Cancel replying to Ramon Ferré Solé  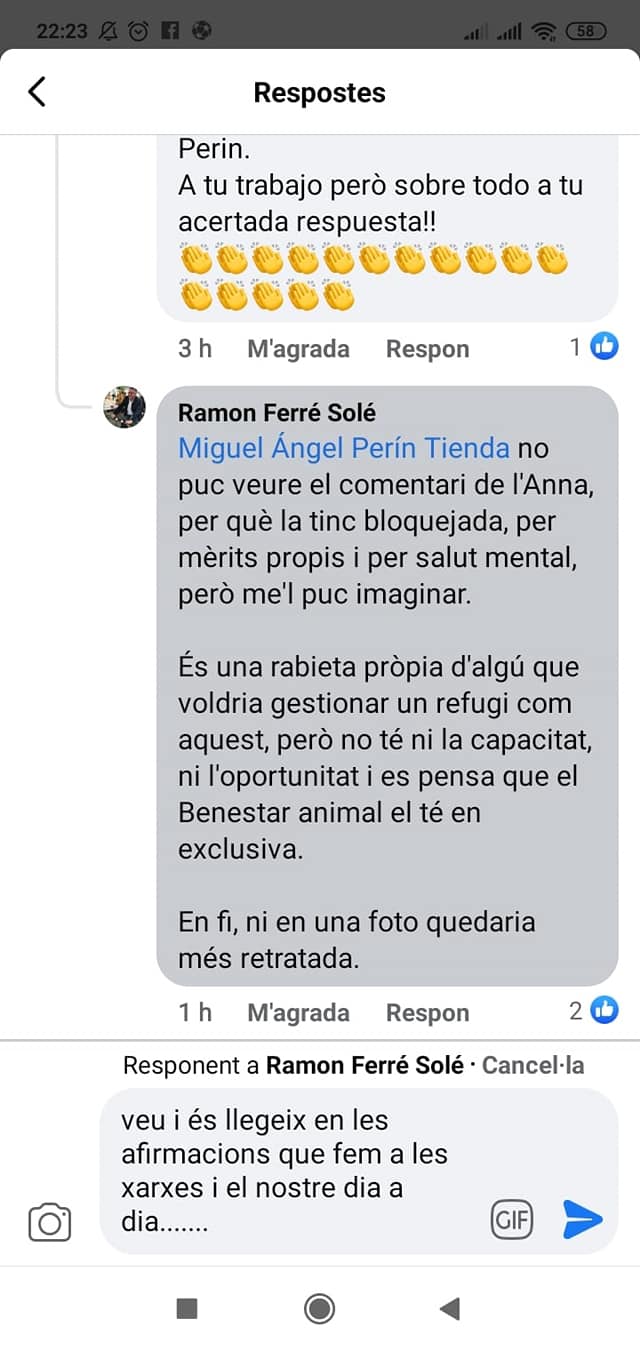pos(533,1066)
